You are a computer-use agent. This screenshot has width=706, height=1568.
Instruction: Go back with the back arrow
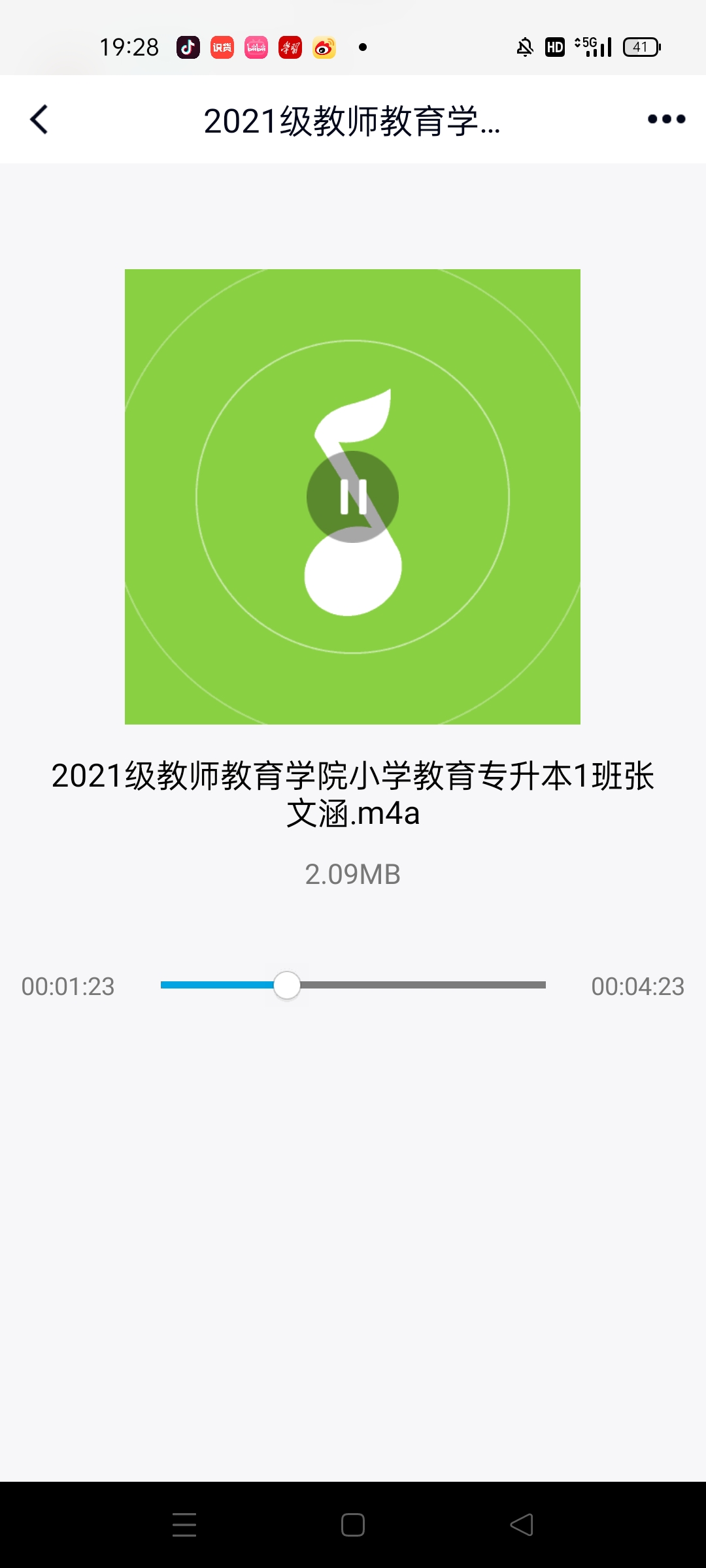tap(39, 119)
